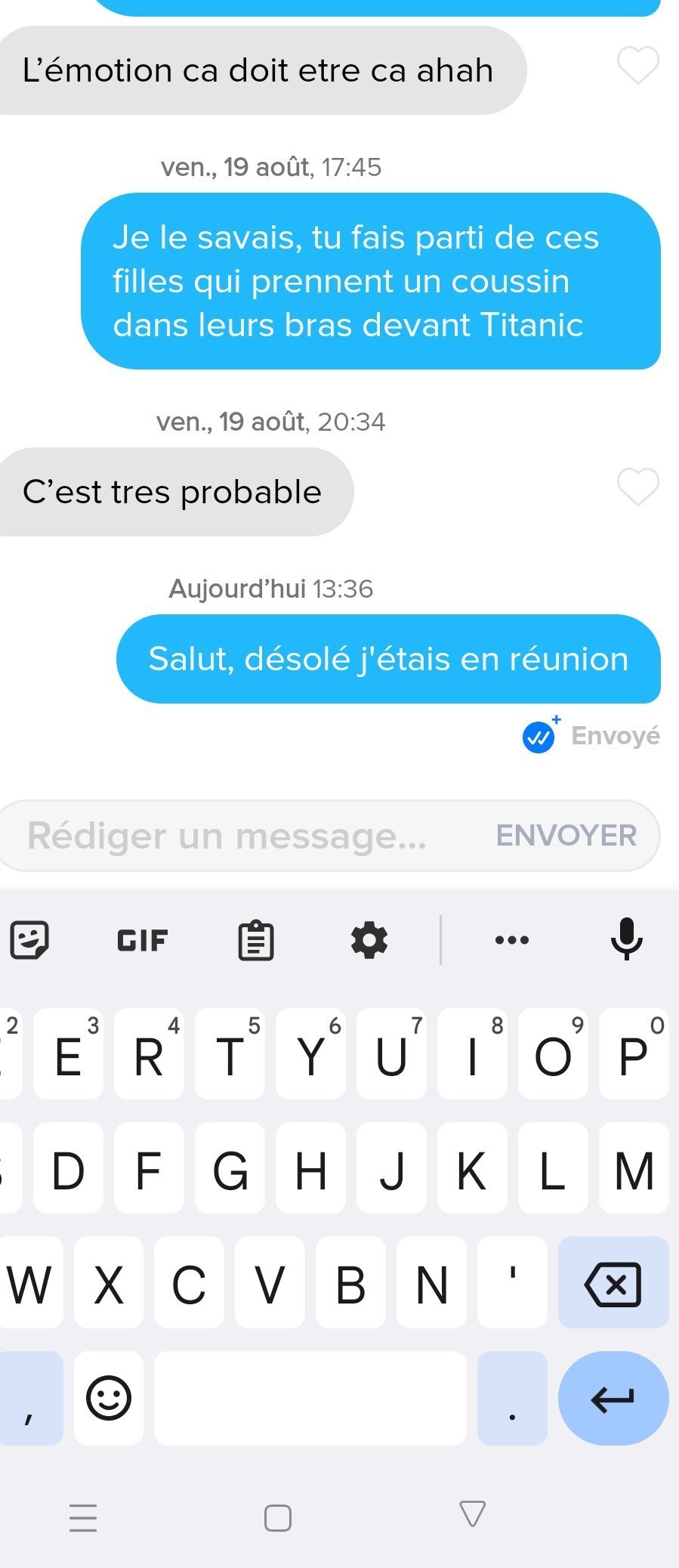
Task: Show more keyboard options
Action: click(512, 940)
